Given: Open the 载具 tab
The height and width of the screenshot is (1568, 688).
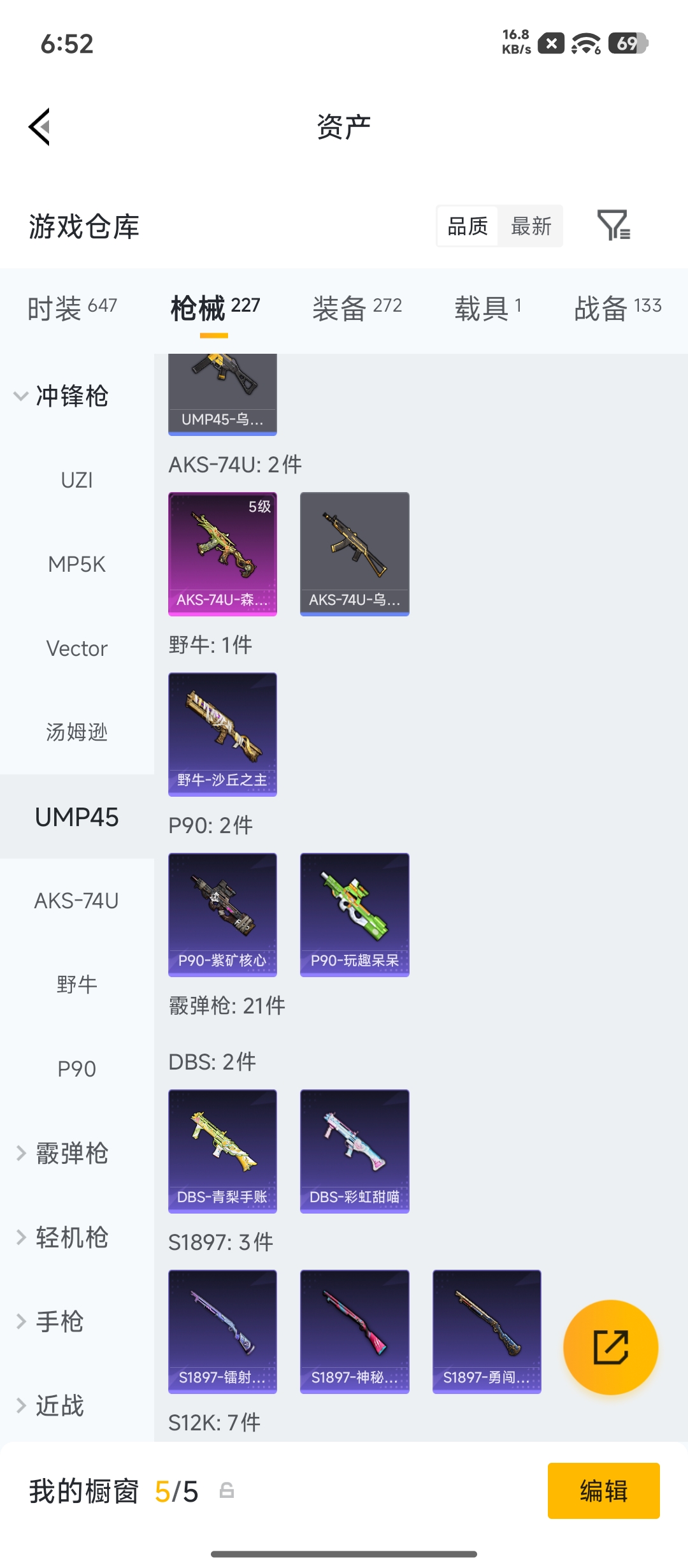Looking at the screenshot, I should coord(488,309).
